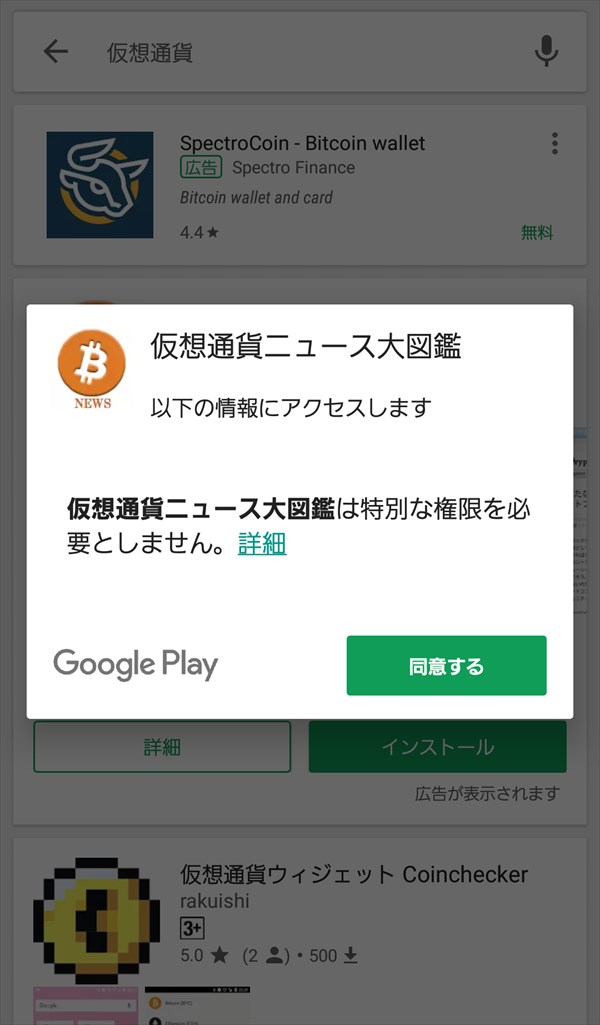
Task: Open SpectroCoin - Bitcoin wallet listing
Action: [302, 144]
